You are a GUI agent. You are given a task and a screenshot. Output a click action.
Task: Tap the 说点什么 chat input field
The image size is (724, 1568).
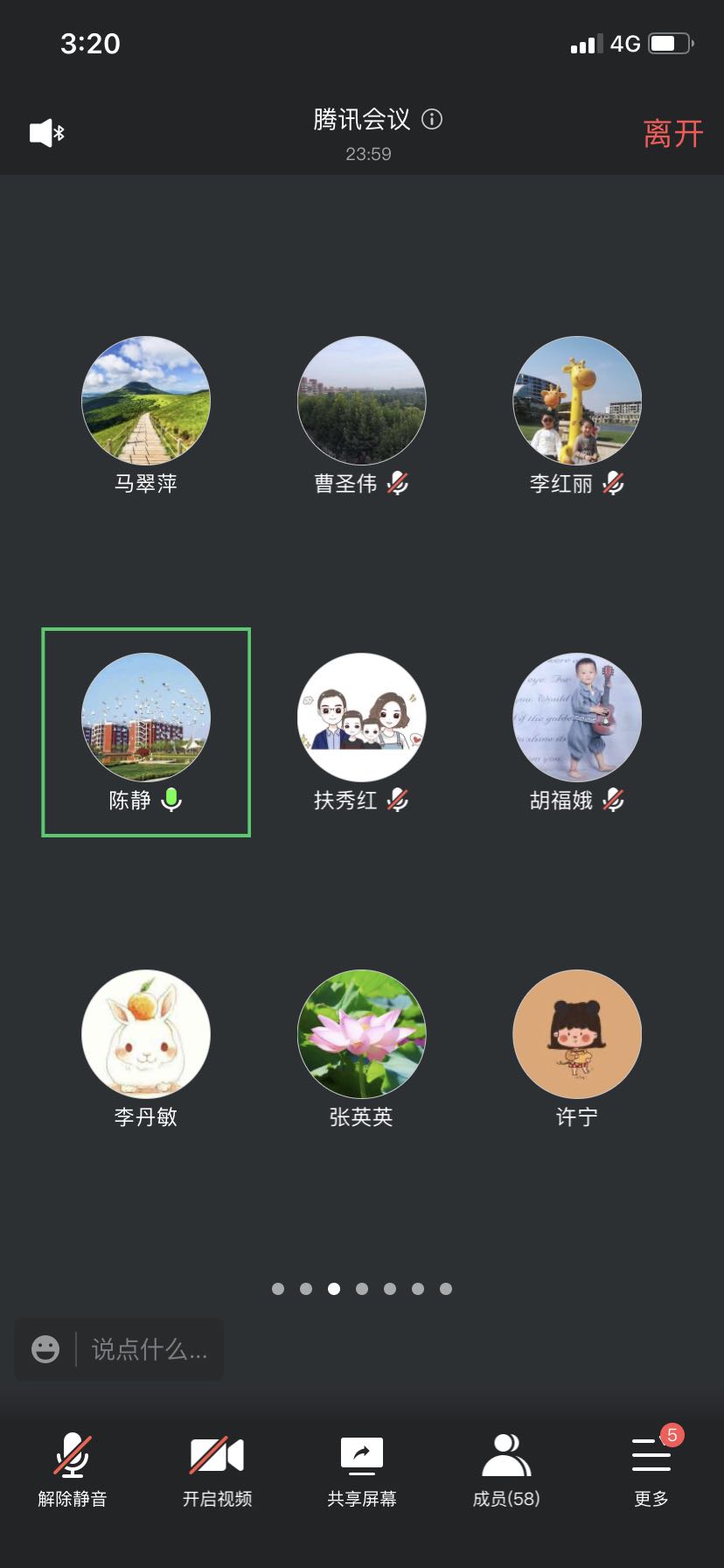tap(150, 1349)
